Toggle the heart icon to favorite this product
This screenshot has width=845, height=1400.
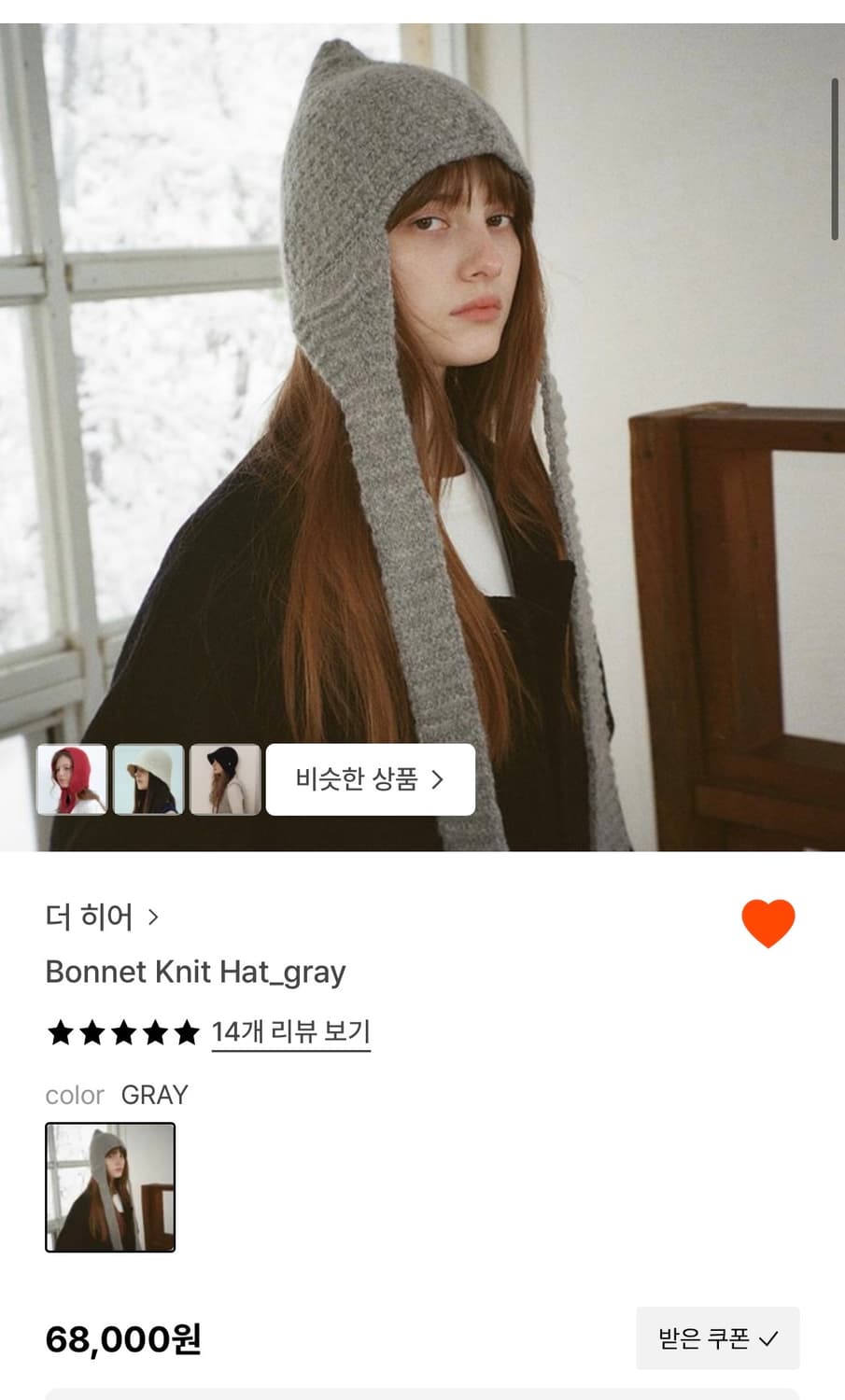pos(768,921)
